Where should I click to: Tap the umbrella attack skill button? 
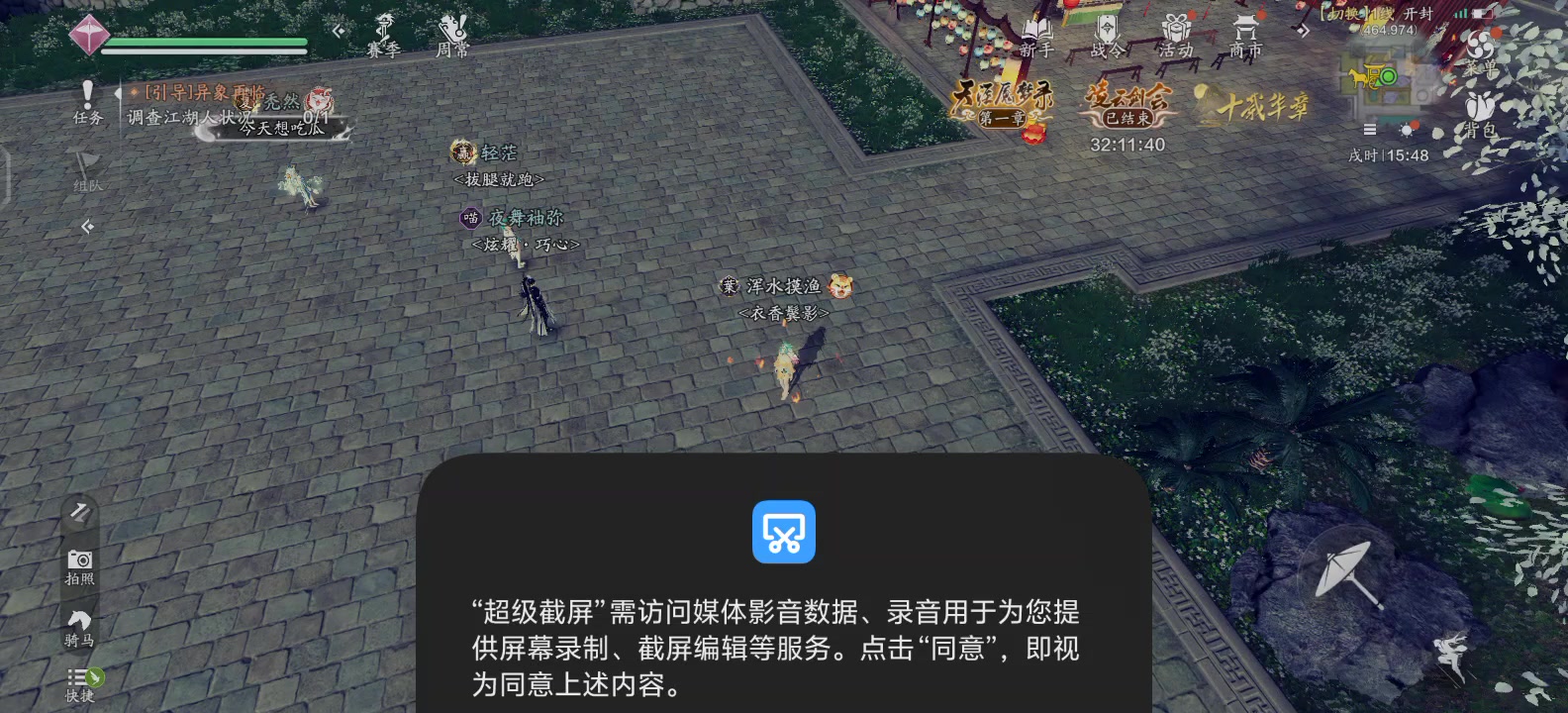tap(1345, 572)
